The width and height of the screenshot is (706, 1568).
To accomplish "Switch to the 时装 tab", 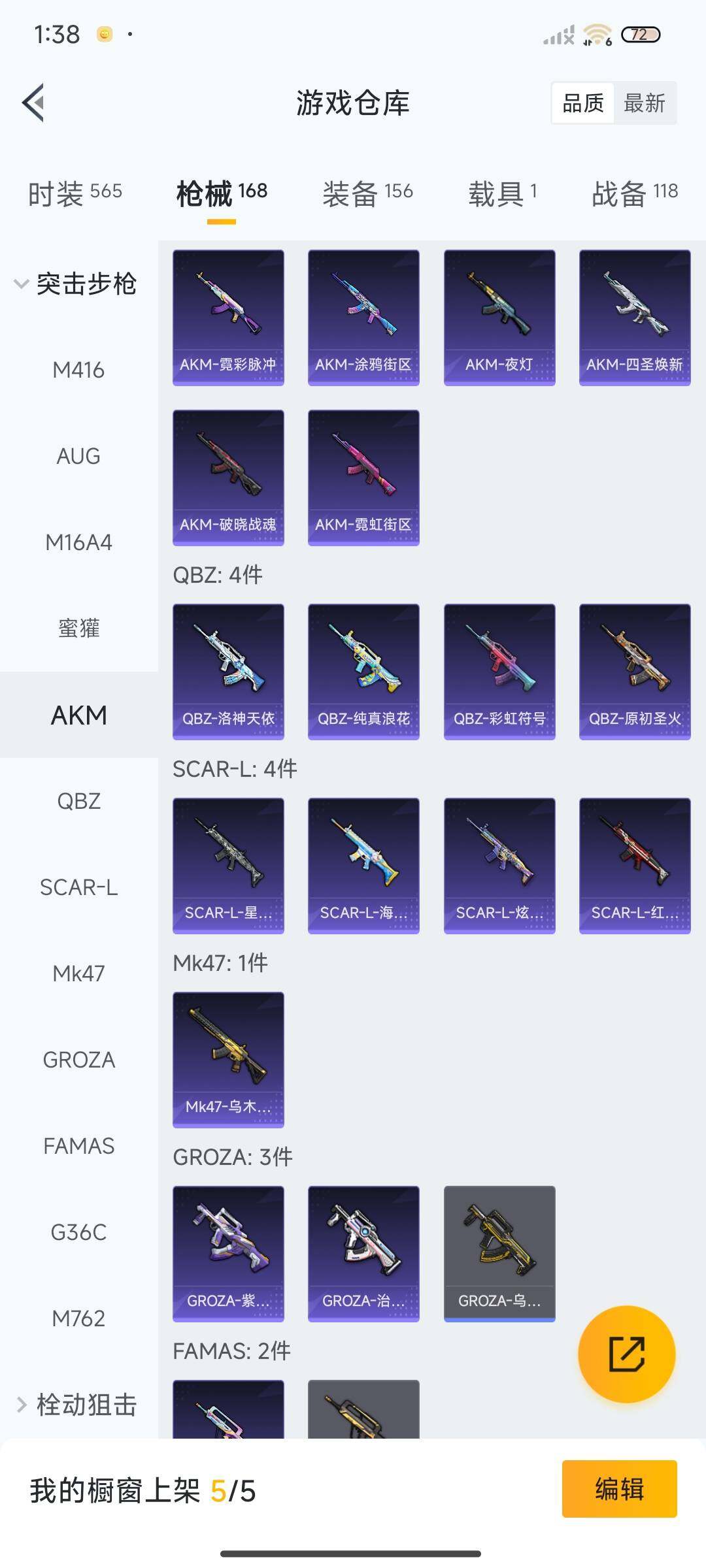I will (75, 193).
